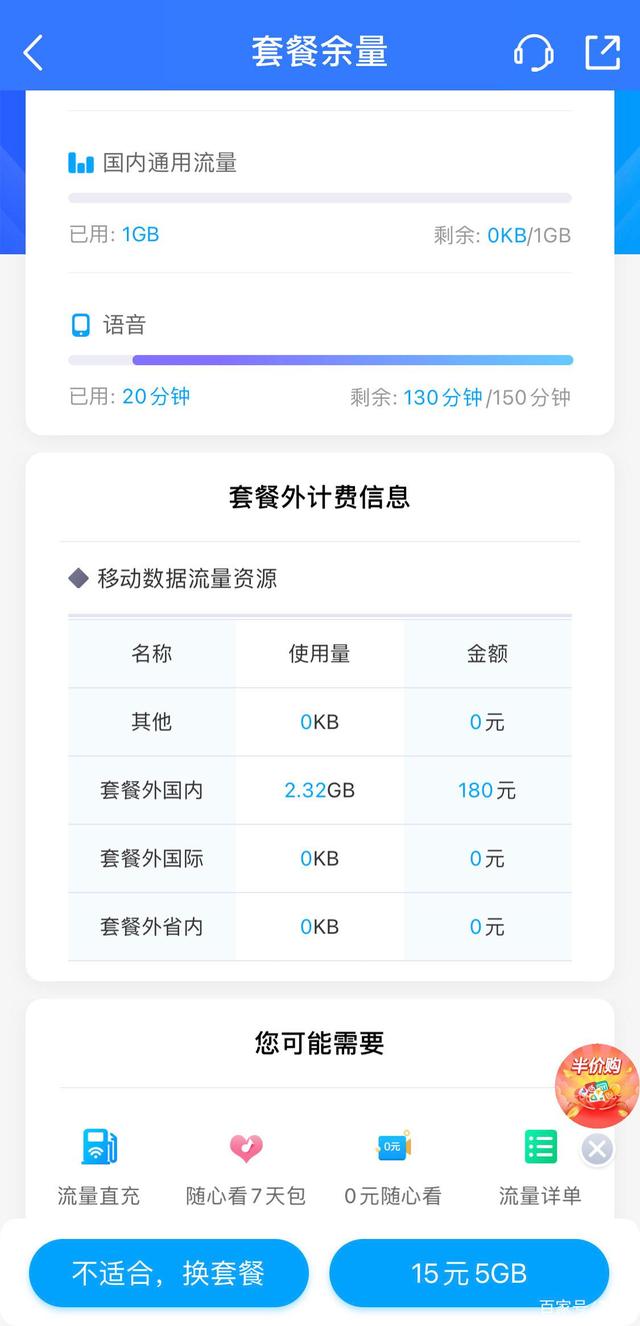Open customer service headset icon

coord(534,52)
